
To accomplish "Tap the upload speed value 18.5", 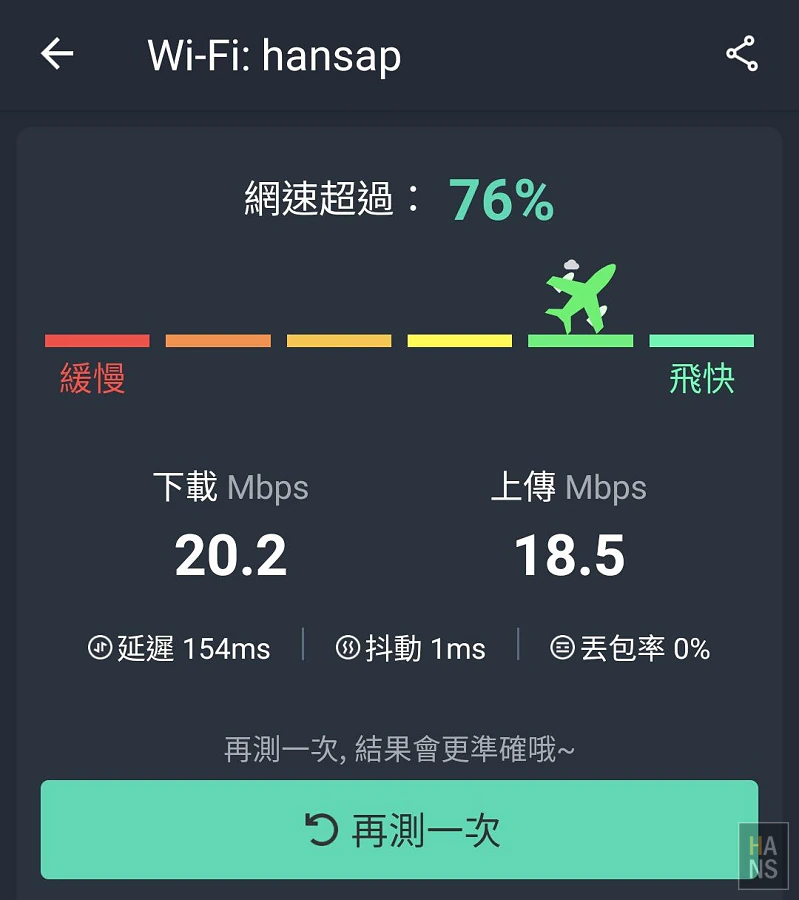I will click(570, 553).
